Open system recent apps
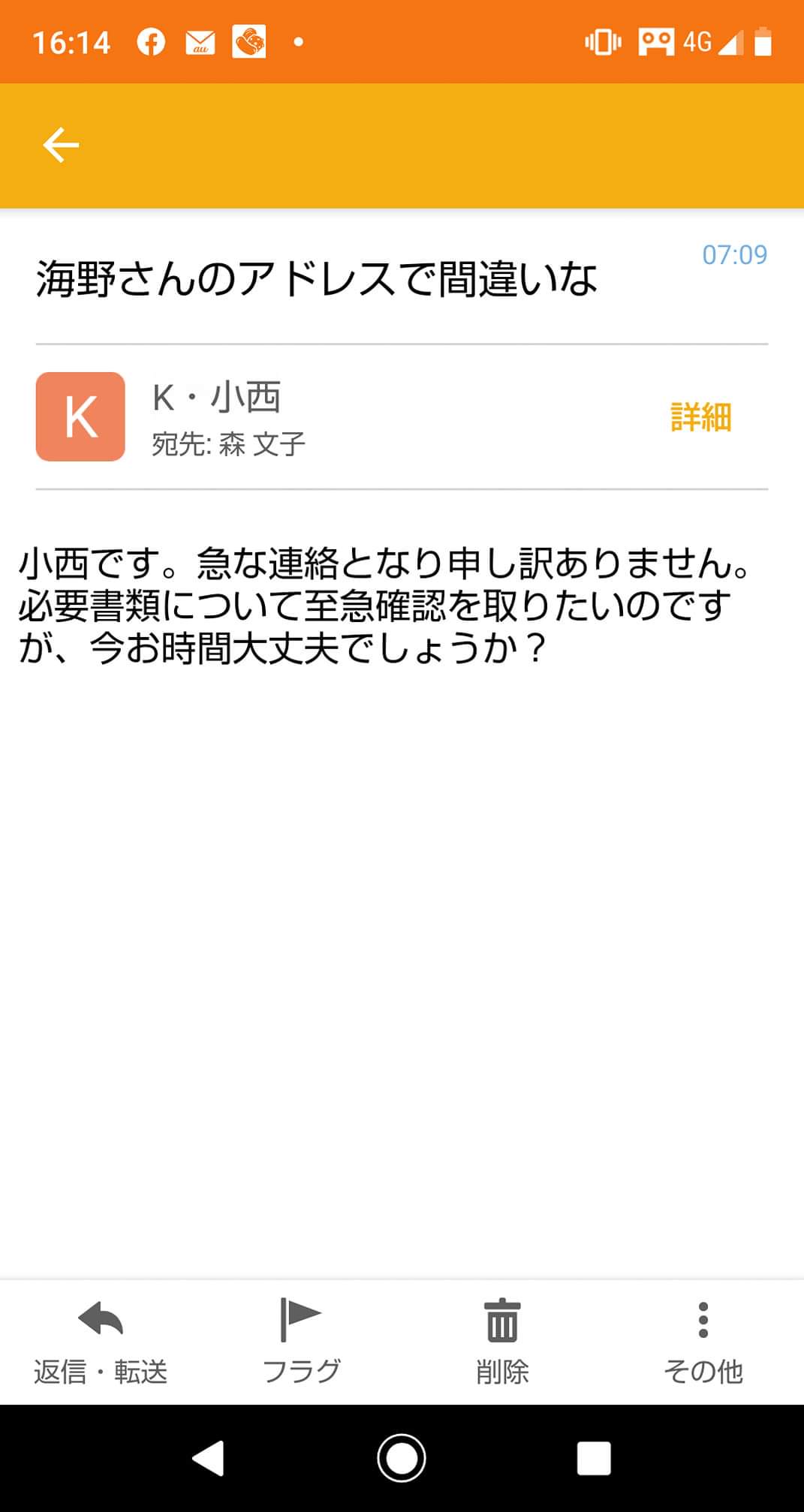The image size is (804, 1512). 593,1459
